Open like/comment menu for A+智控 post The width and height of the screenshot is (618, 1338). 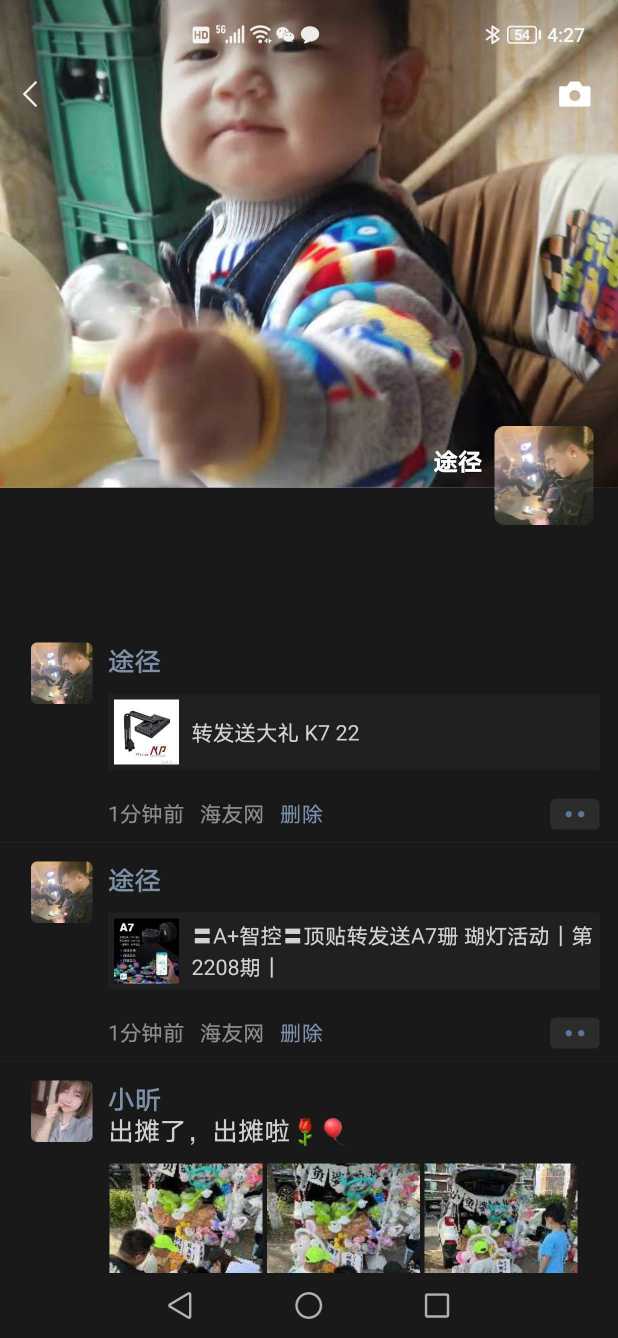pos(574,1033)
